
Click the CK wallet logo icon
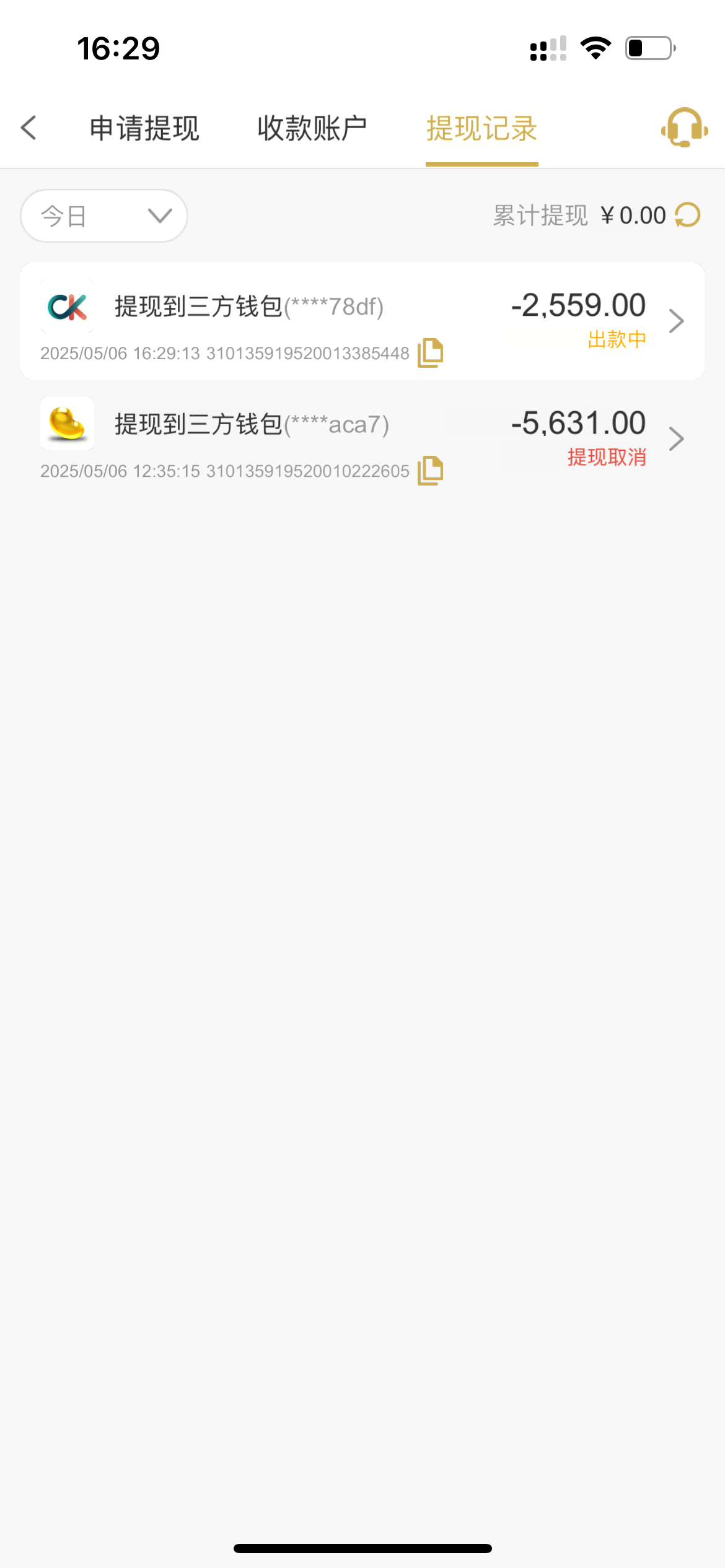coord(67,307)
